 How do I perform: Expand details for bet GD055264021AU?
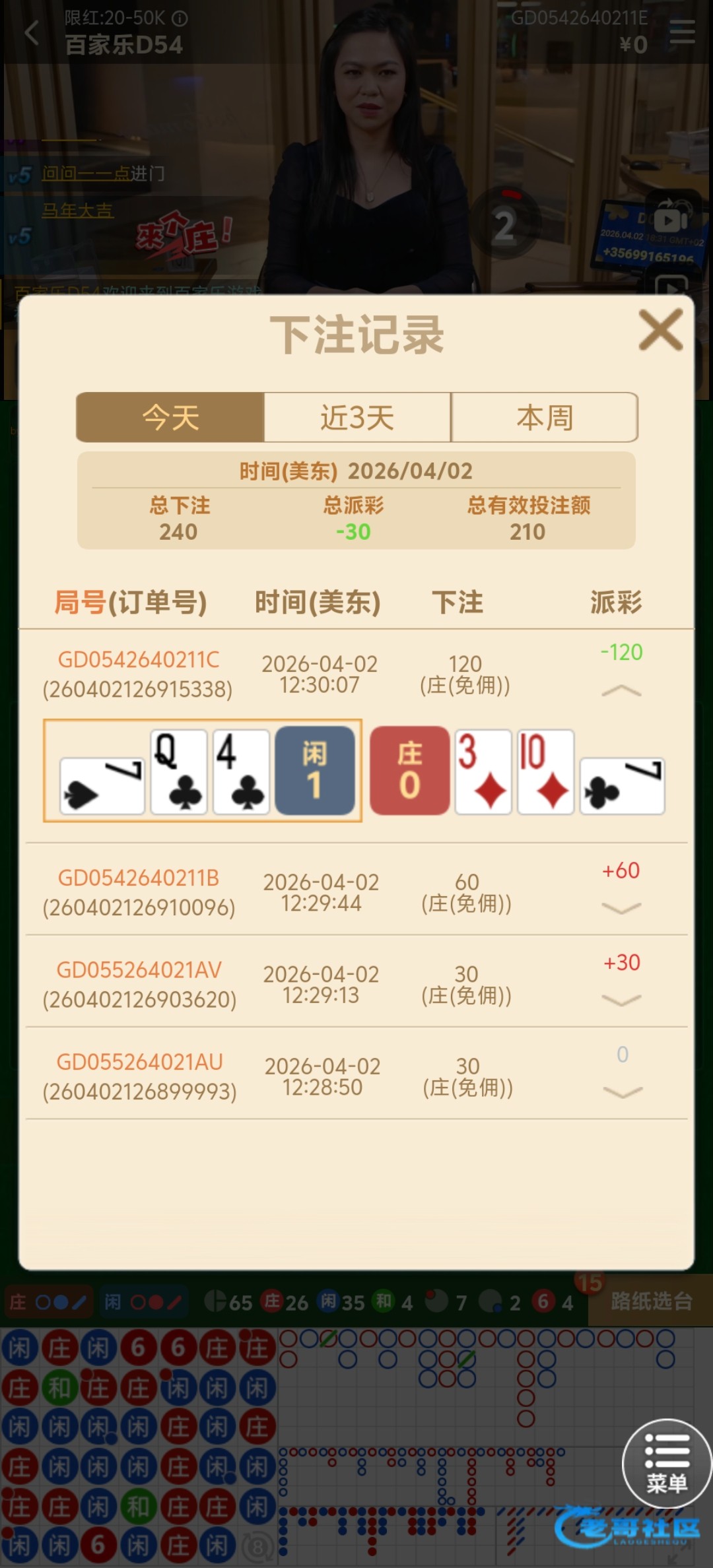click(x=623, y=1093)
